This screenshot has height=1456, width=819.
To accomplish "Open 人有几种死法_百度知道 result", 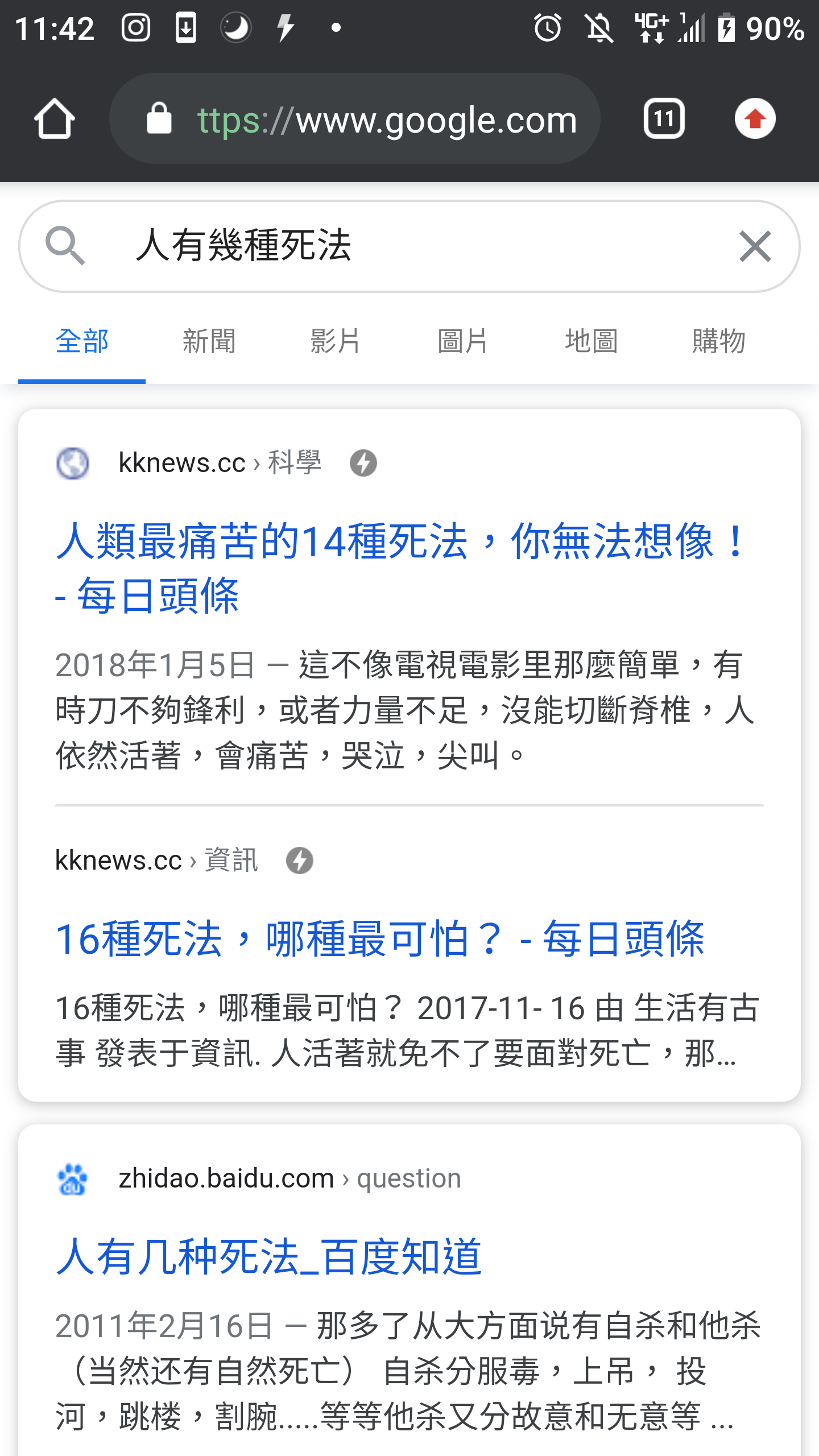I will [268, 1256].
